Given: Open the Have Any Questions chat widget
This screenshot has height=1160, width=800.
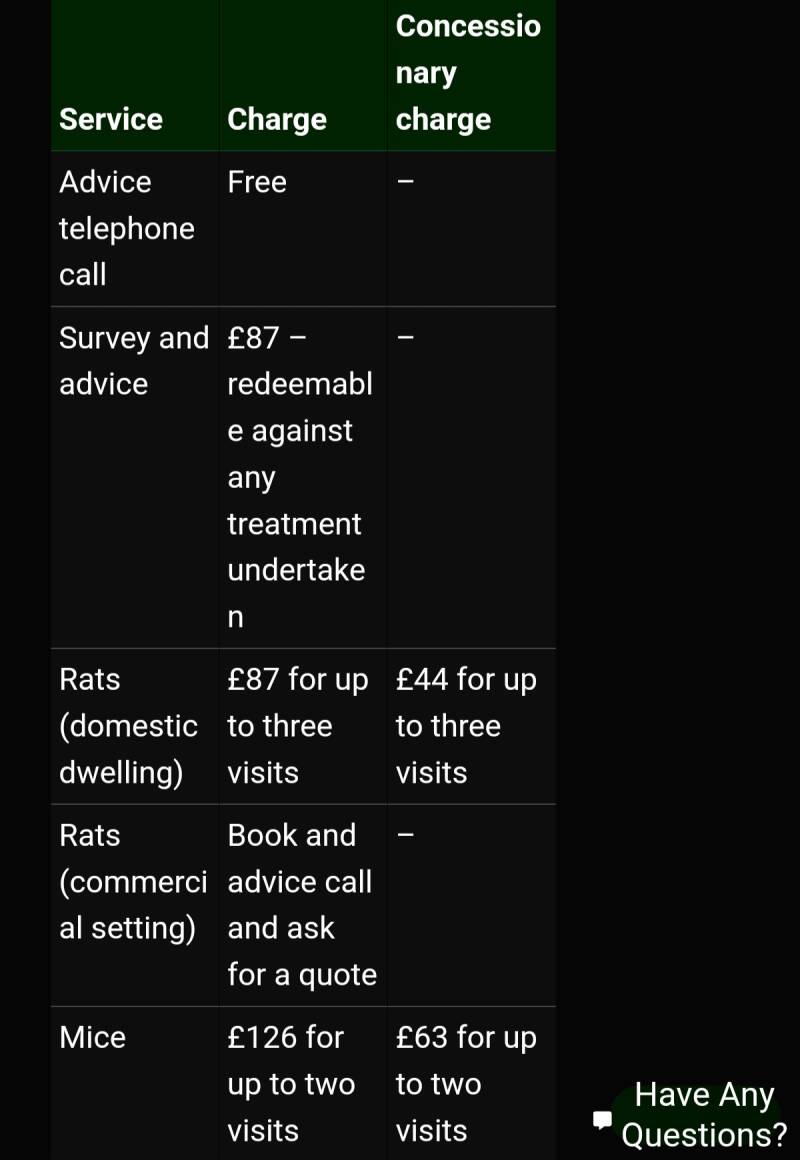Looking at the screenshot, I should point(693,1115).
